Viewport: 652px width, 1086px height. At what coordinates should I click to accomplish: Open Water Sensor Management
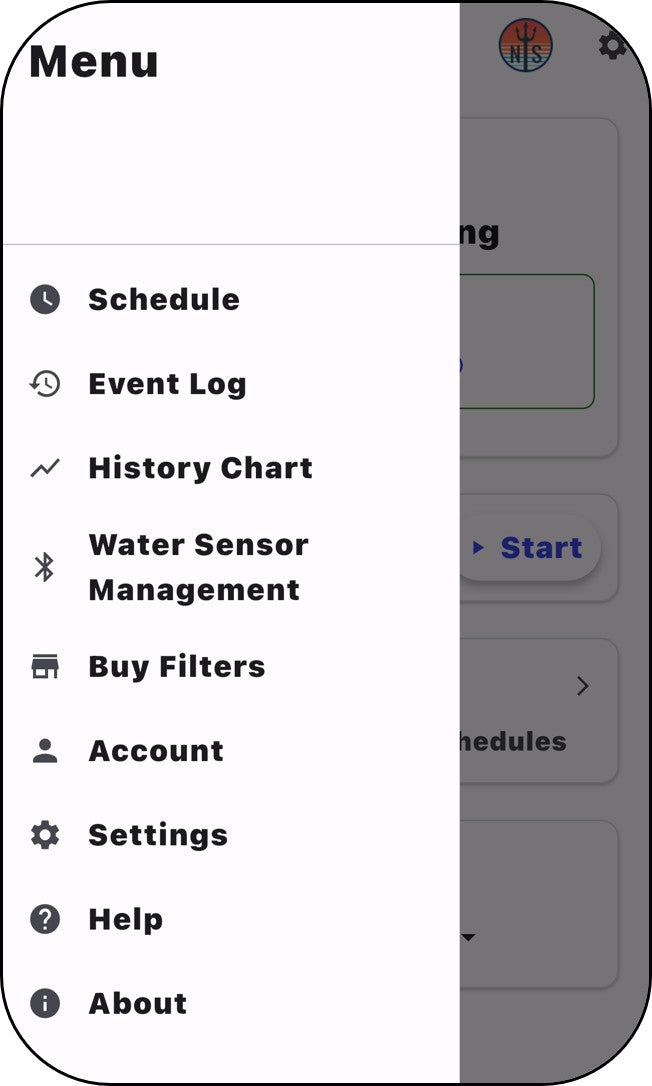[x=198, y=567]
